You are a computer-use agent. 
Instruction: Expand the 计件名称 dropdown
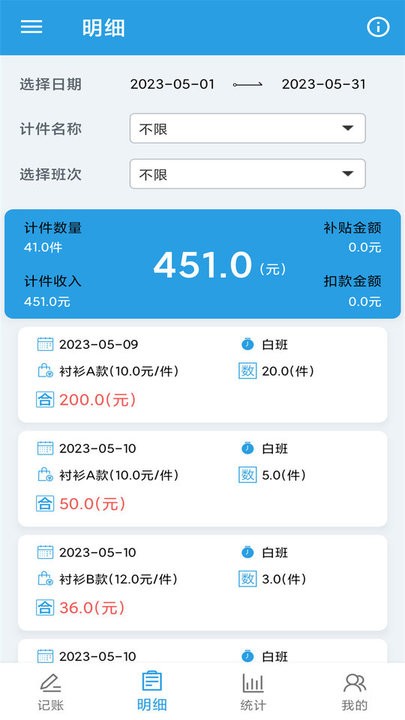point(248,129)
